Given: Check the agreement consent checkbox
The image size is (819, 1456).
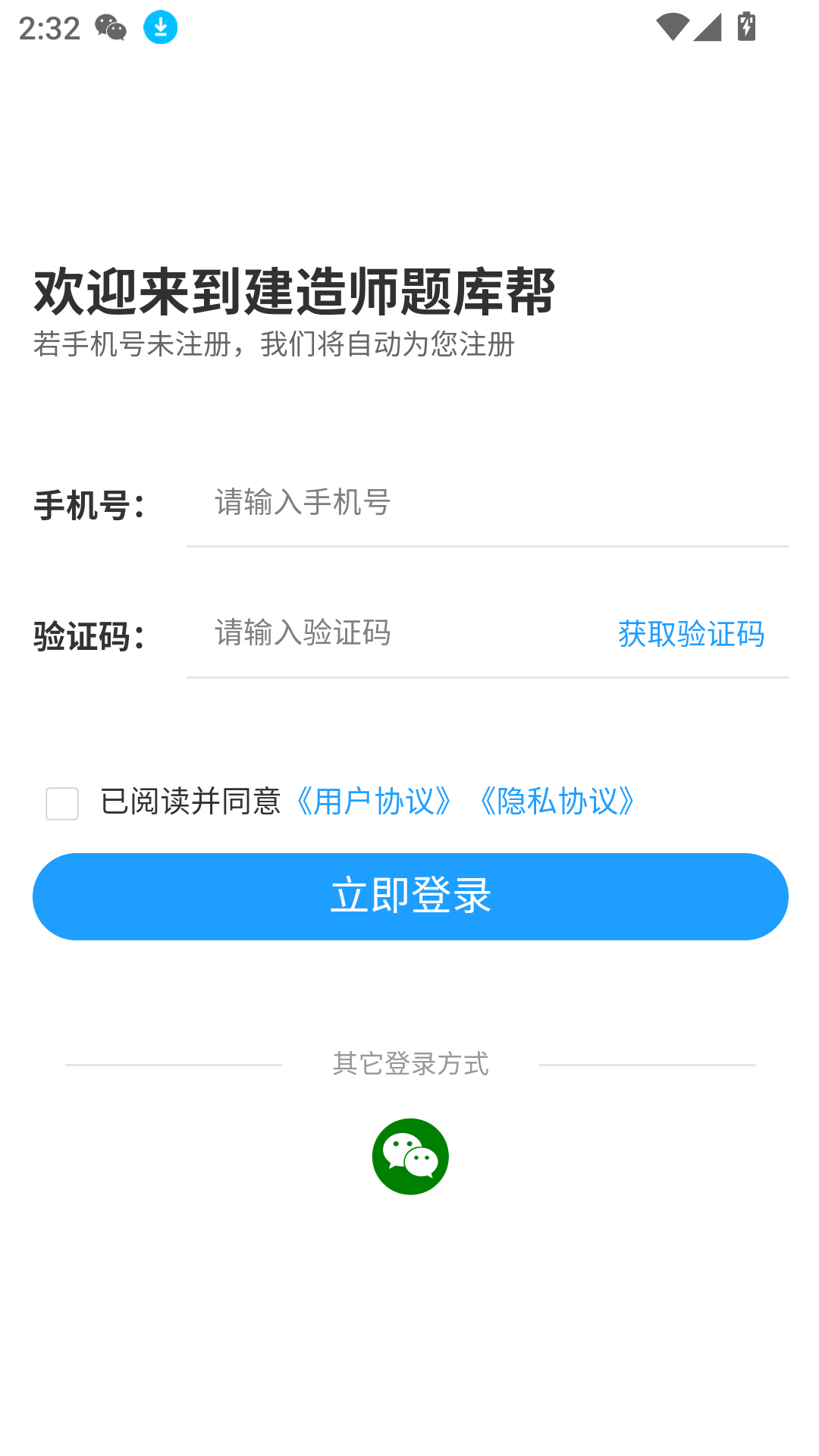Looking at the screenshot, I should click(62, 803).
